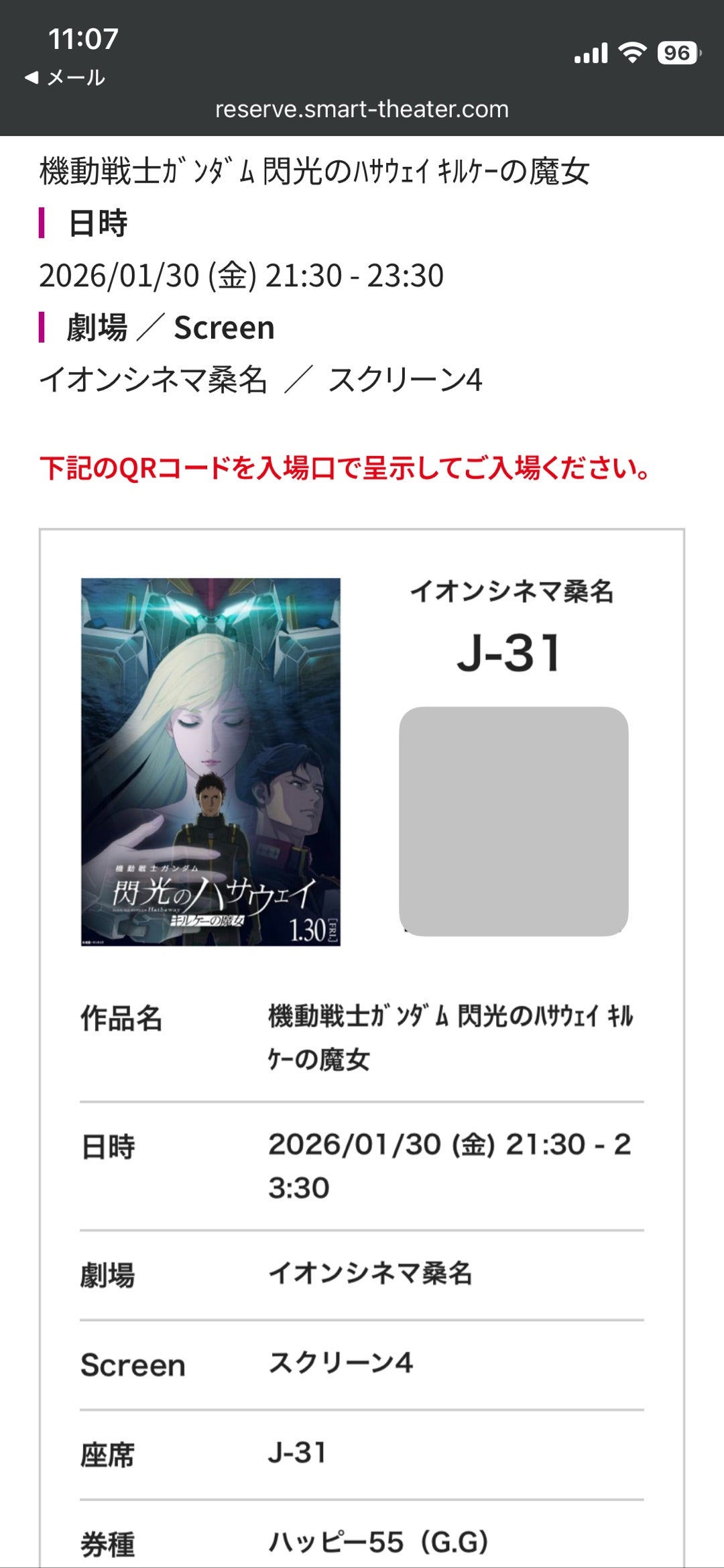The image size is (724, 1568).
Task: Return to the メール app via back link
Action: pyautogui.click(x=65, y=78)
